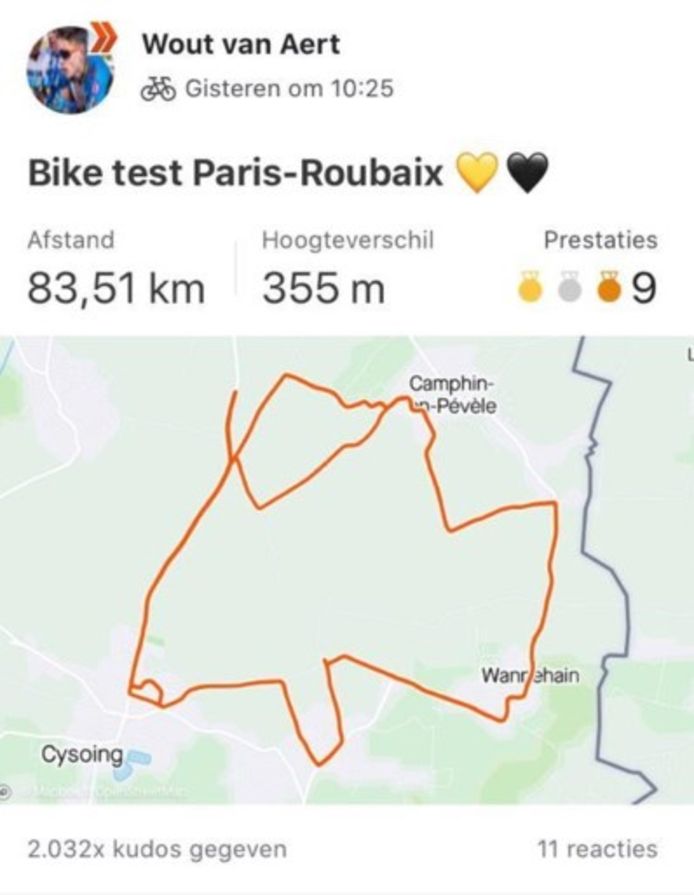Viewport: 694px width, 895px height.
Task: Show who gave the 2.032 kudos
Action: pos(157,850)
